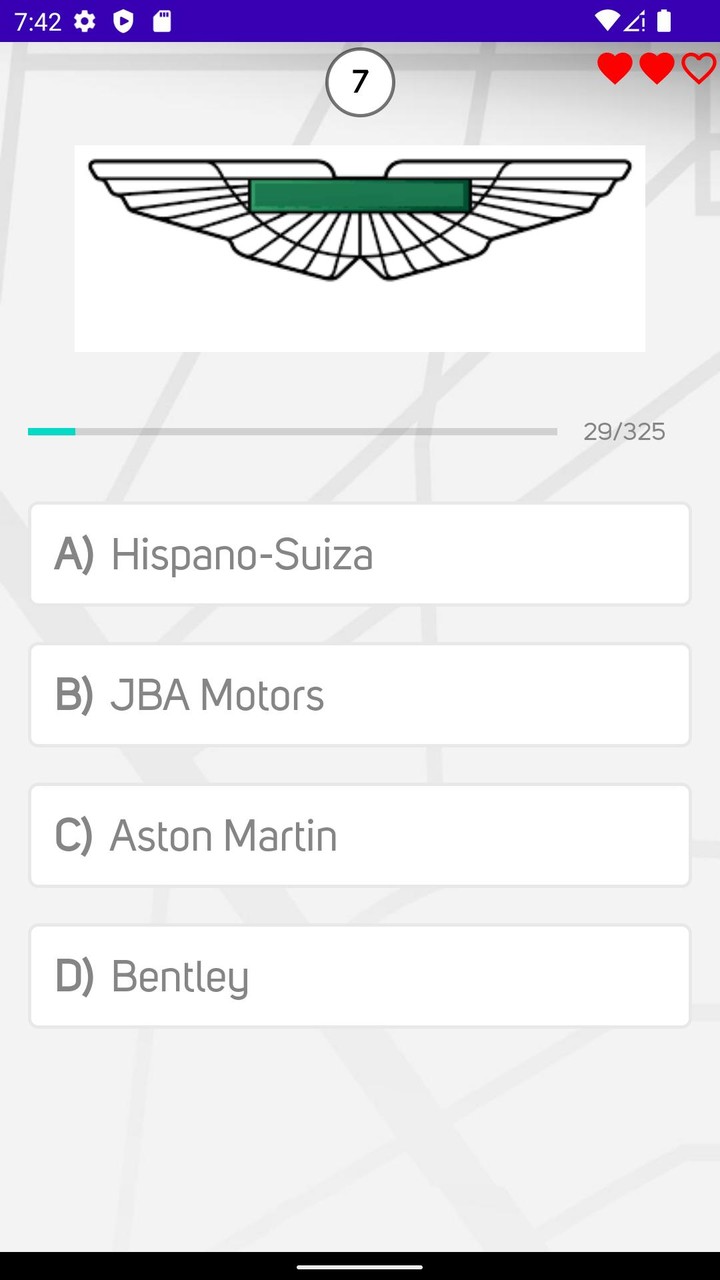Click the 29/325 progress counter text
The image size is (720, 1280).
pos(626,431)
